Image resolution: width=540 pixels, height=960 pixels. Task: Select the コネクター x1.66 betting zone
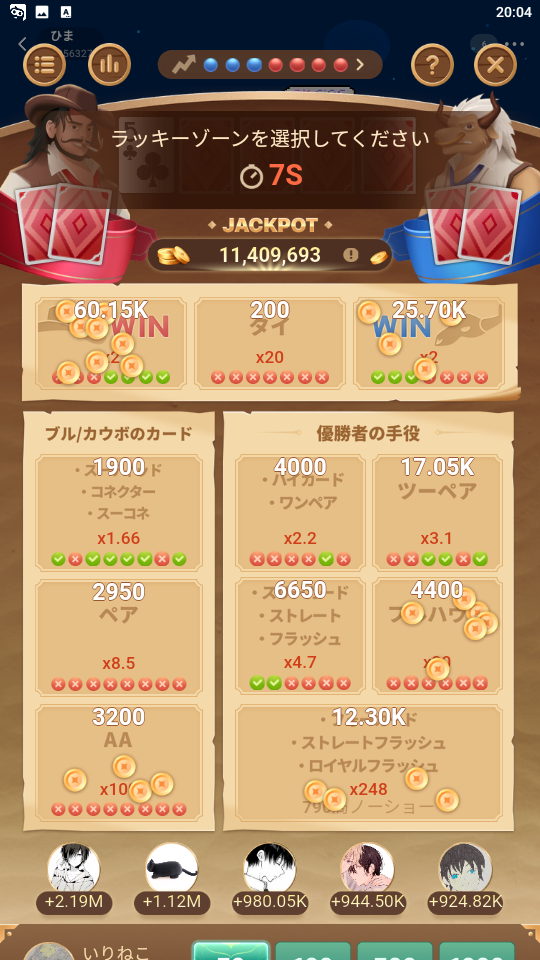[x=119, y=512]
